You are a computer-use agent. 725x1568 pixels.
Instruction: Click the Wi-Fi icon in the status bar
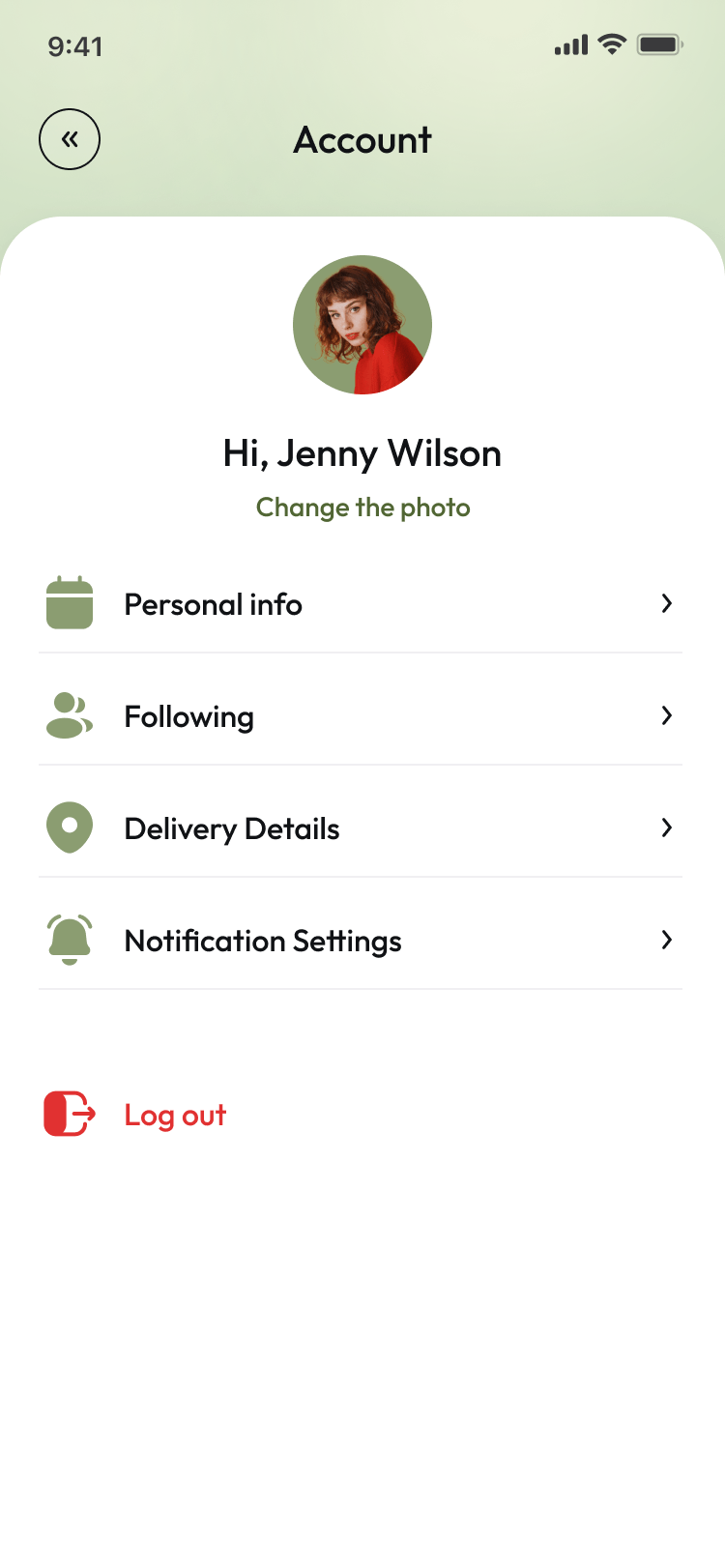tap(611, 44)
